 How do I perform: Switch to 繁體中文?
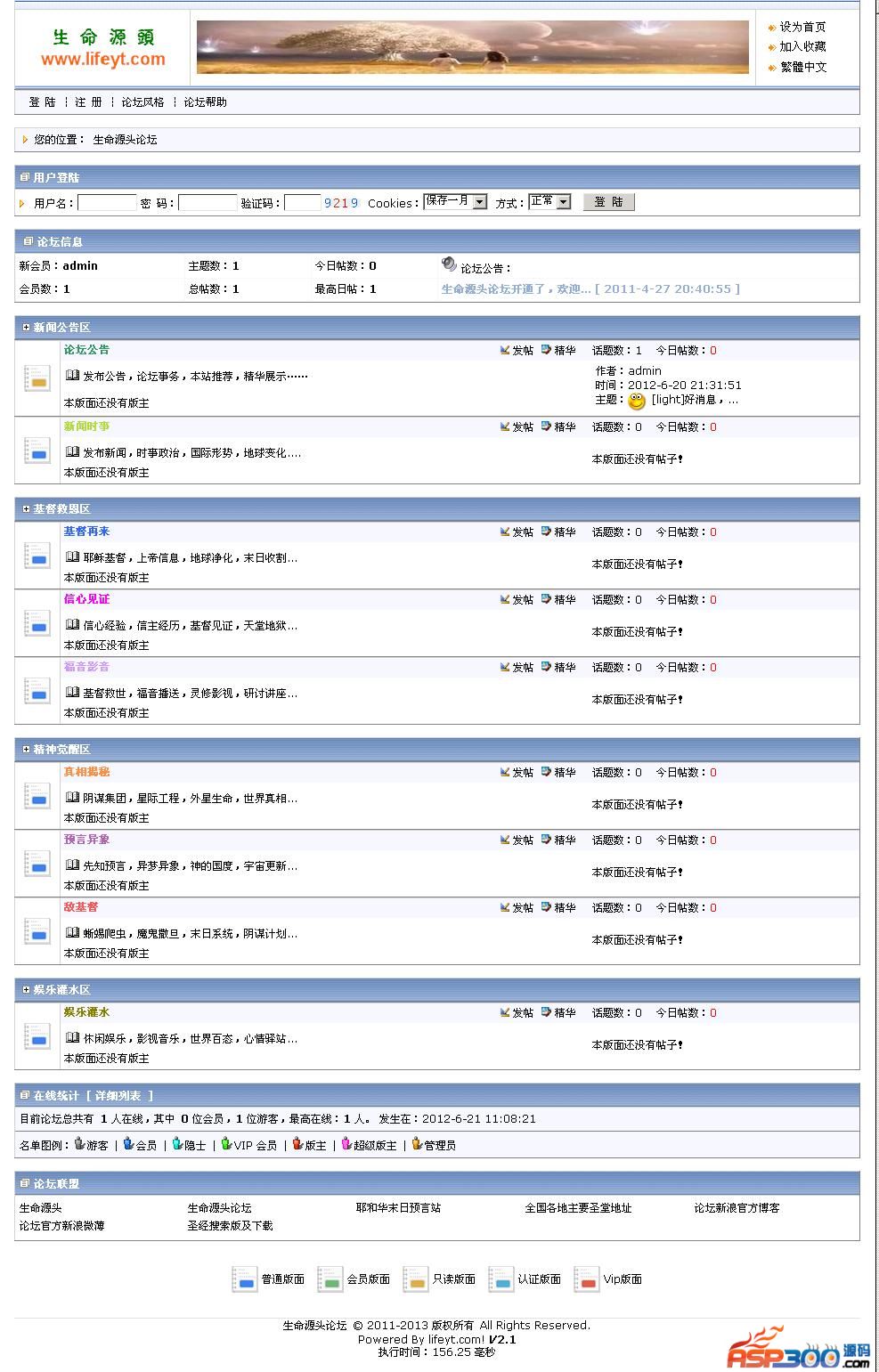pyautogui.click(x=802, y=67)
